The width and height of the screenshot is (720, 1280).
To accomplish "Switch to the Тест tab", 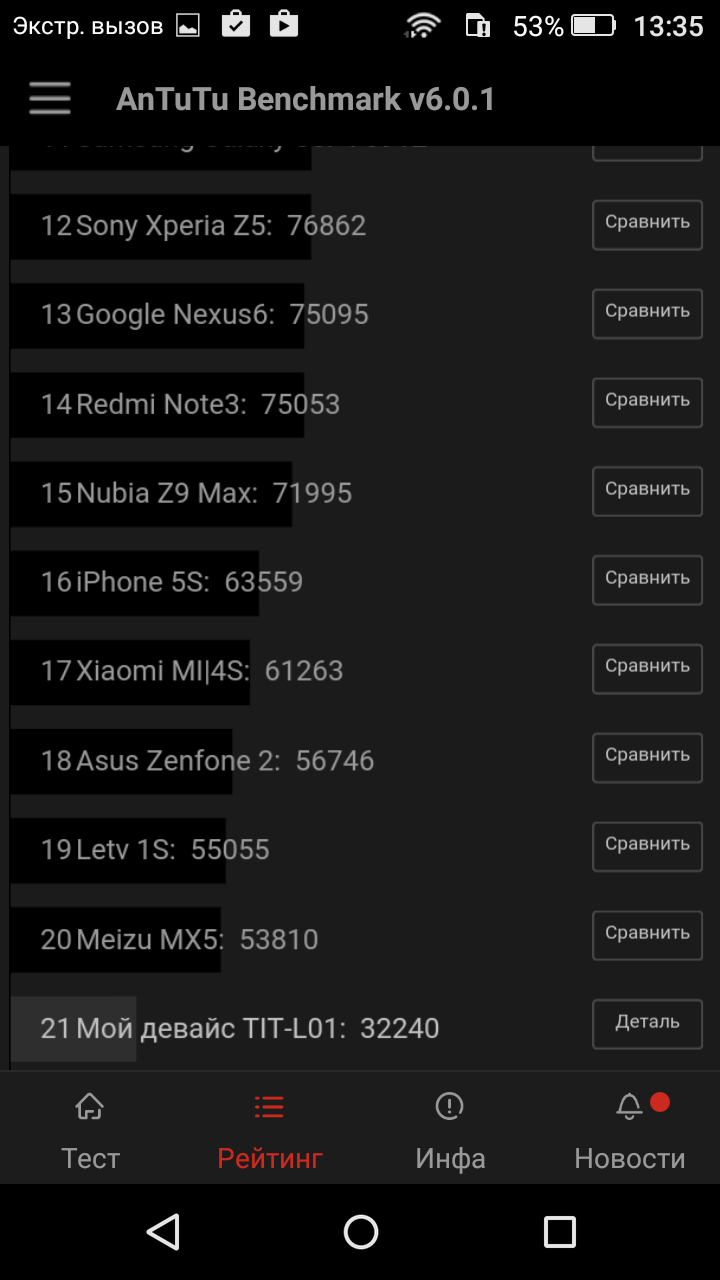I will click(x=90, y=1132).
